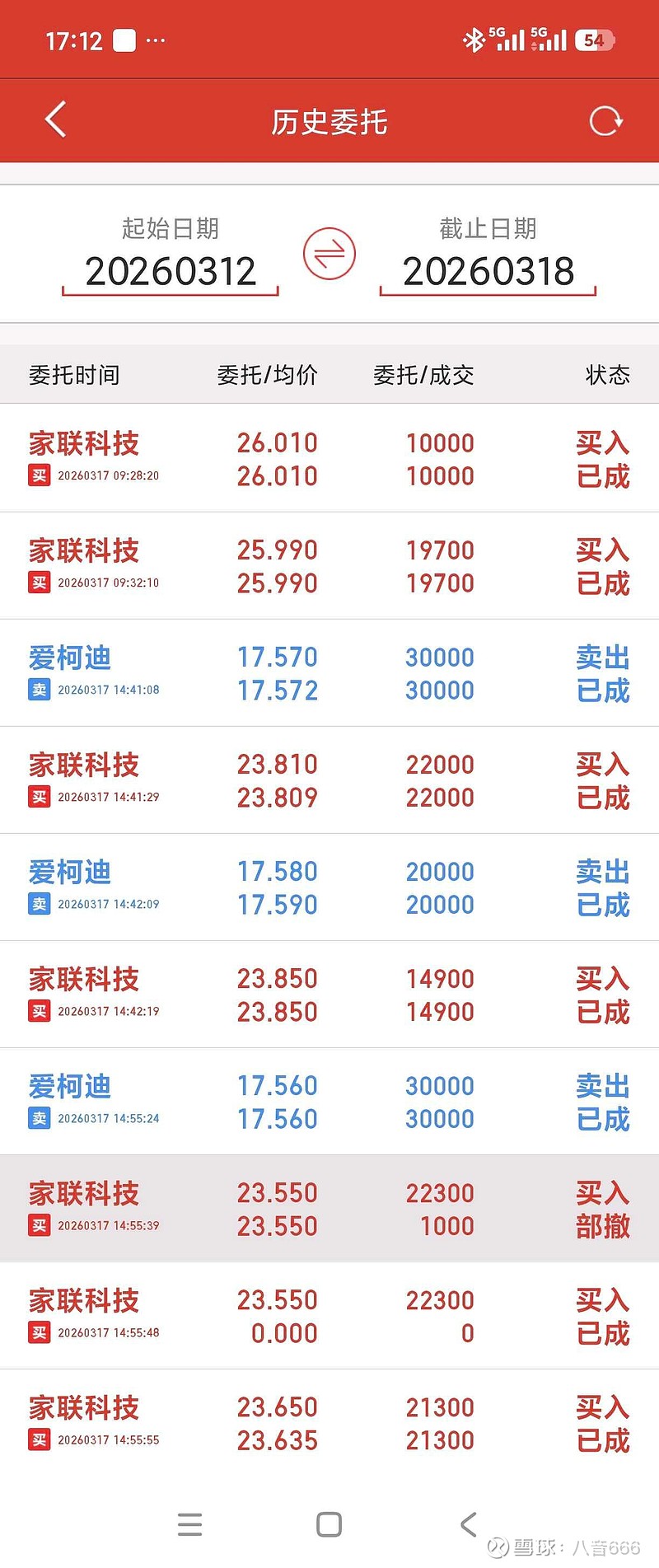Select the end date field 20260318

(x=488, y=269)
